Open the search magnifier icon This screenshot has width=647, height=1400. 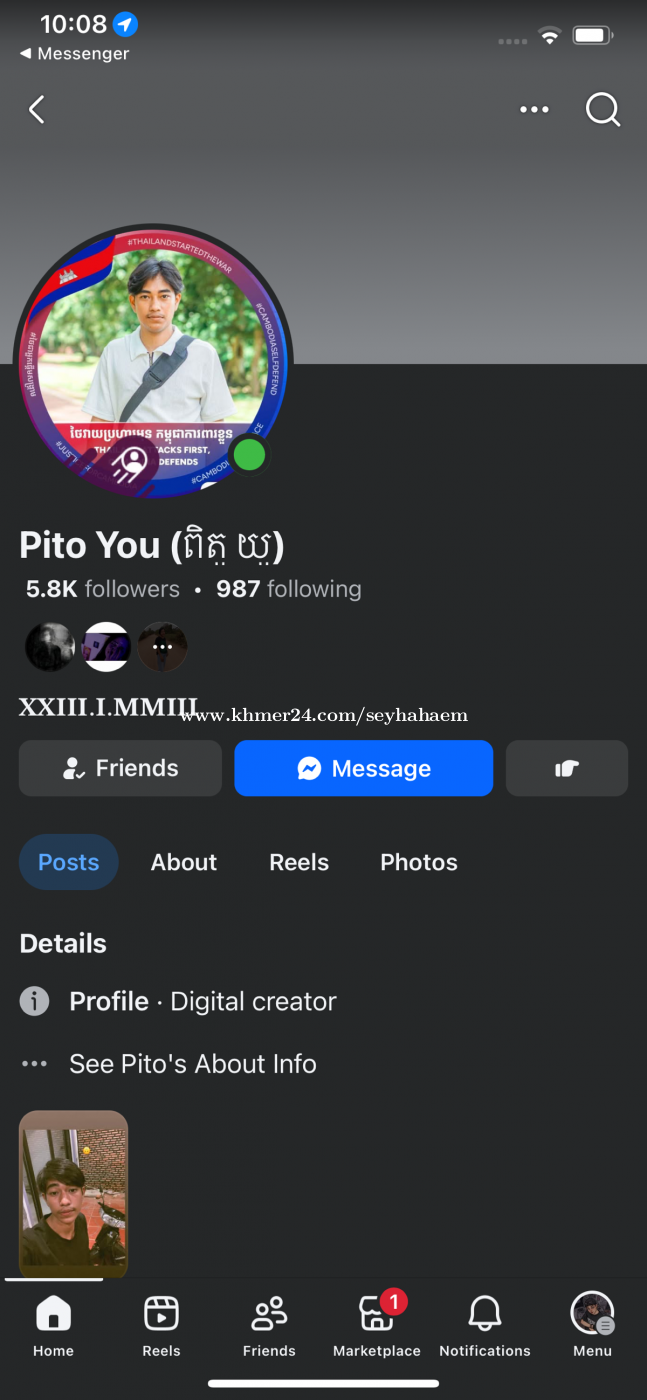pyautogui.click(x=603, y=110)
